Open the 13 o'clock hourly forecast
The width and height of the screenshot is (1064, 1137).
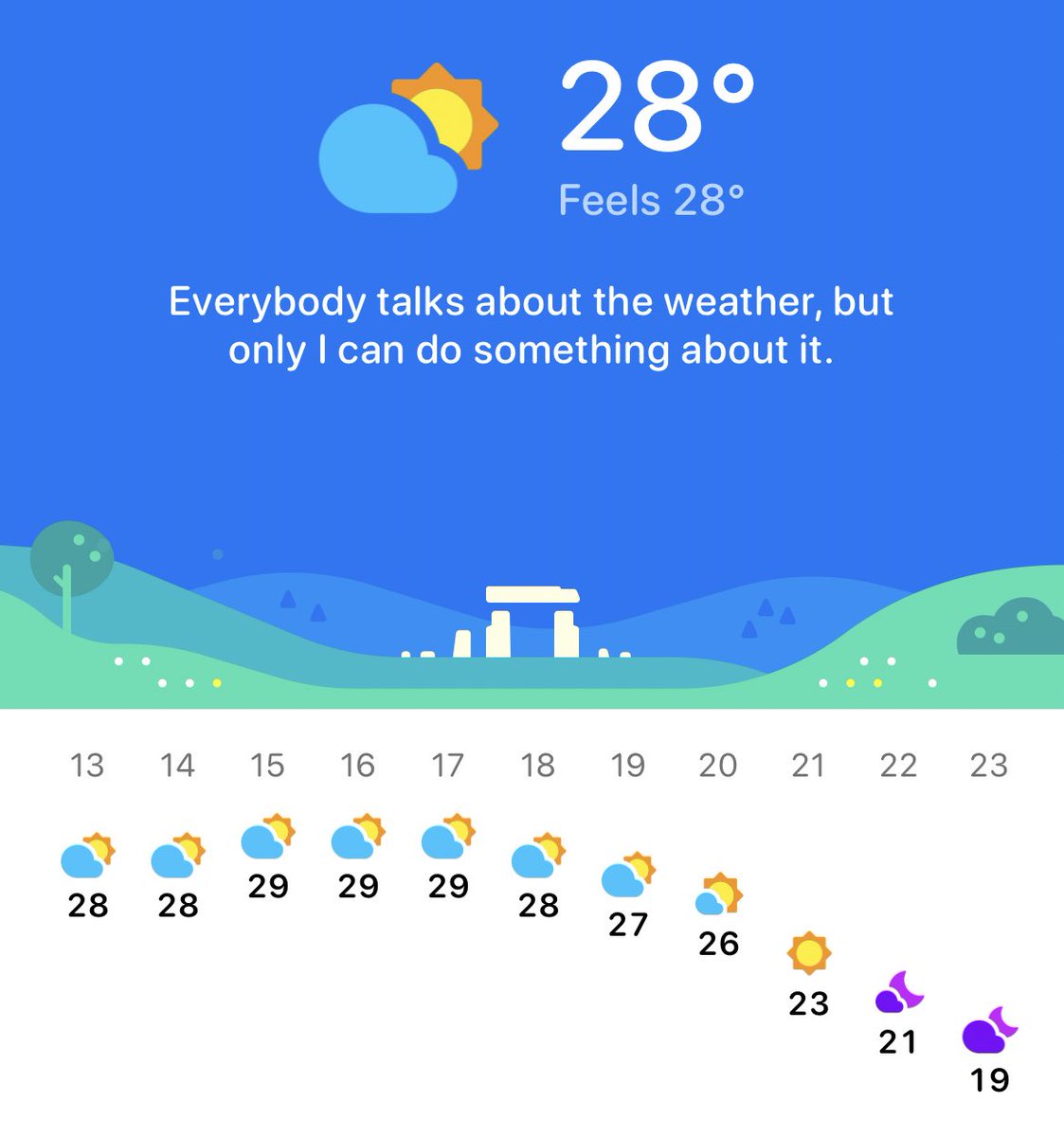point(87,857)
